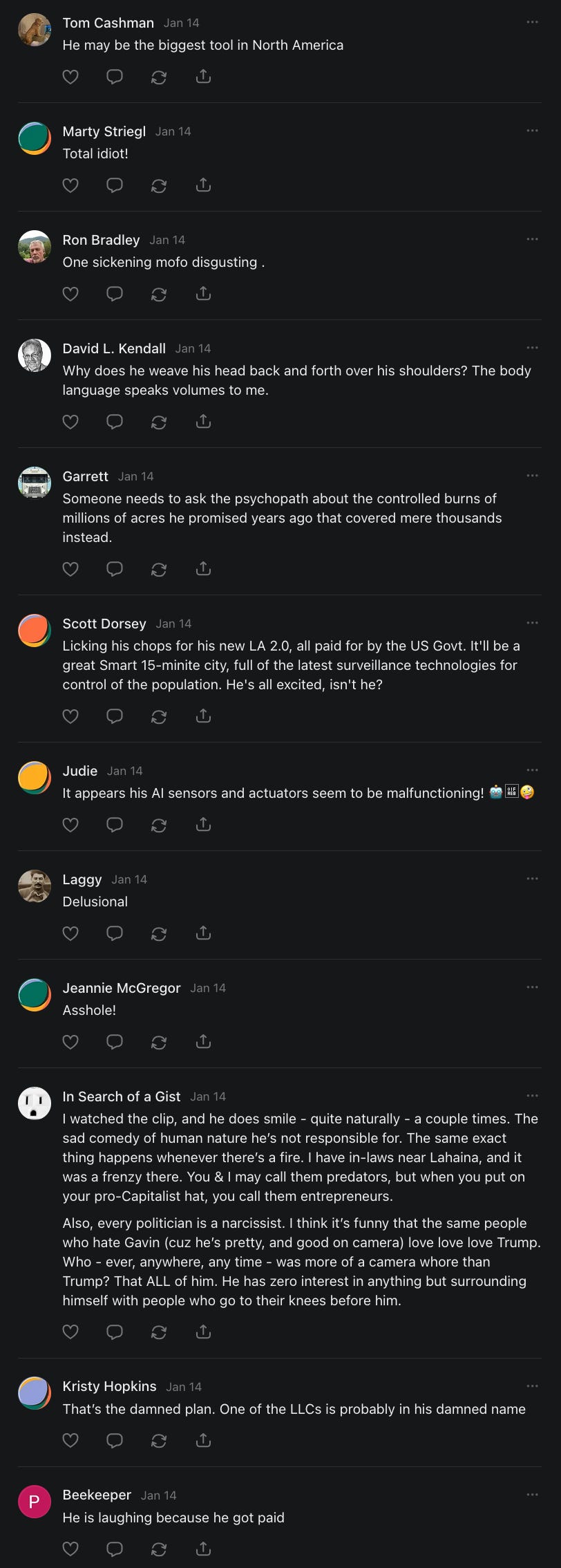The image size is (561, 1568).
Task: Share Laggy's comment
Action: pos(203,933)
